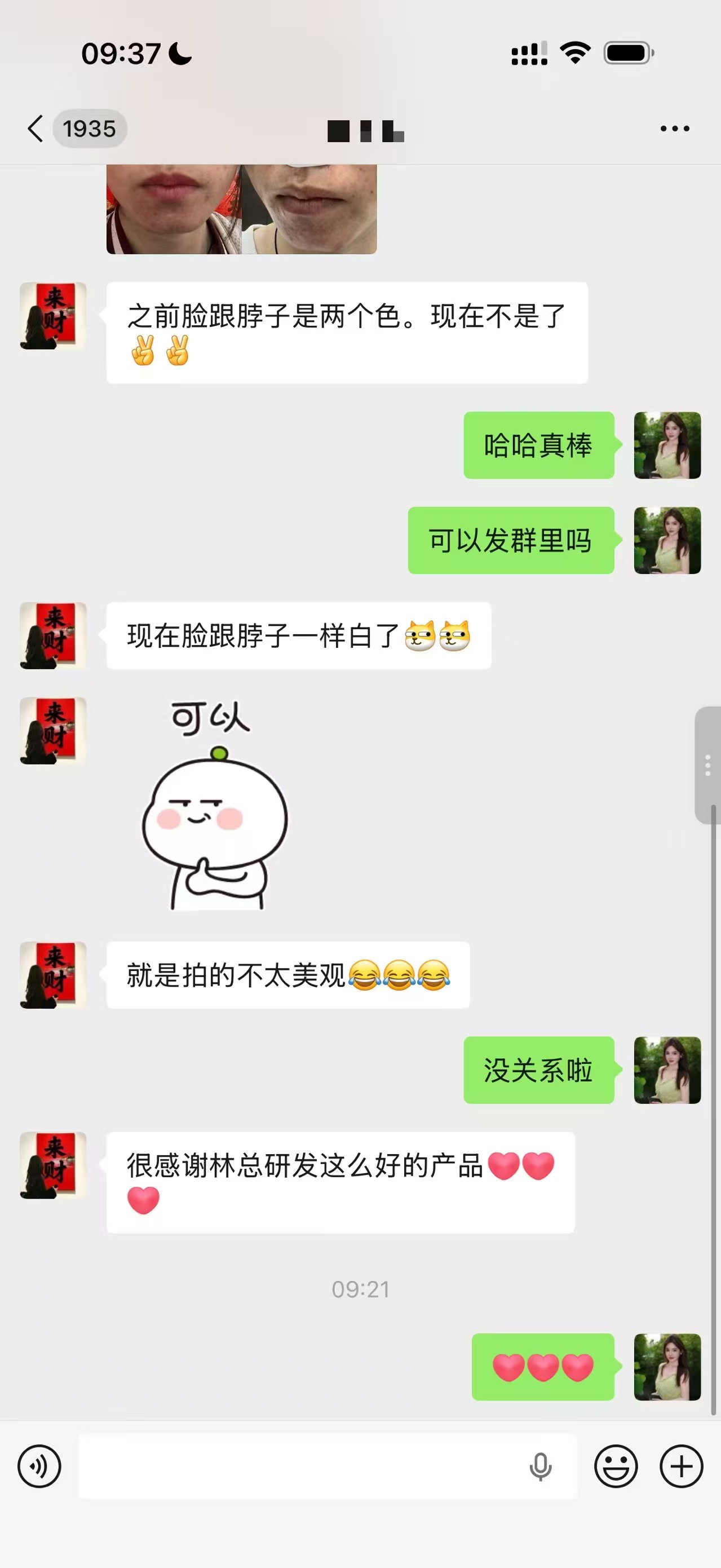The width and height of the screenshot is (721, 1568).
Task: Open the 可以 sticker image
Action: click(x=214, y=805)
